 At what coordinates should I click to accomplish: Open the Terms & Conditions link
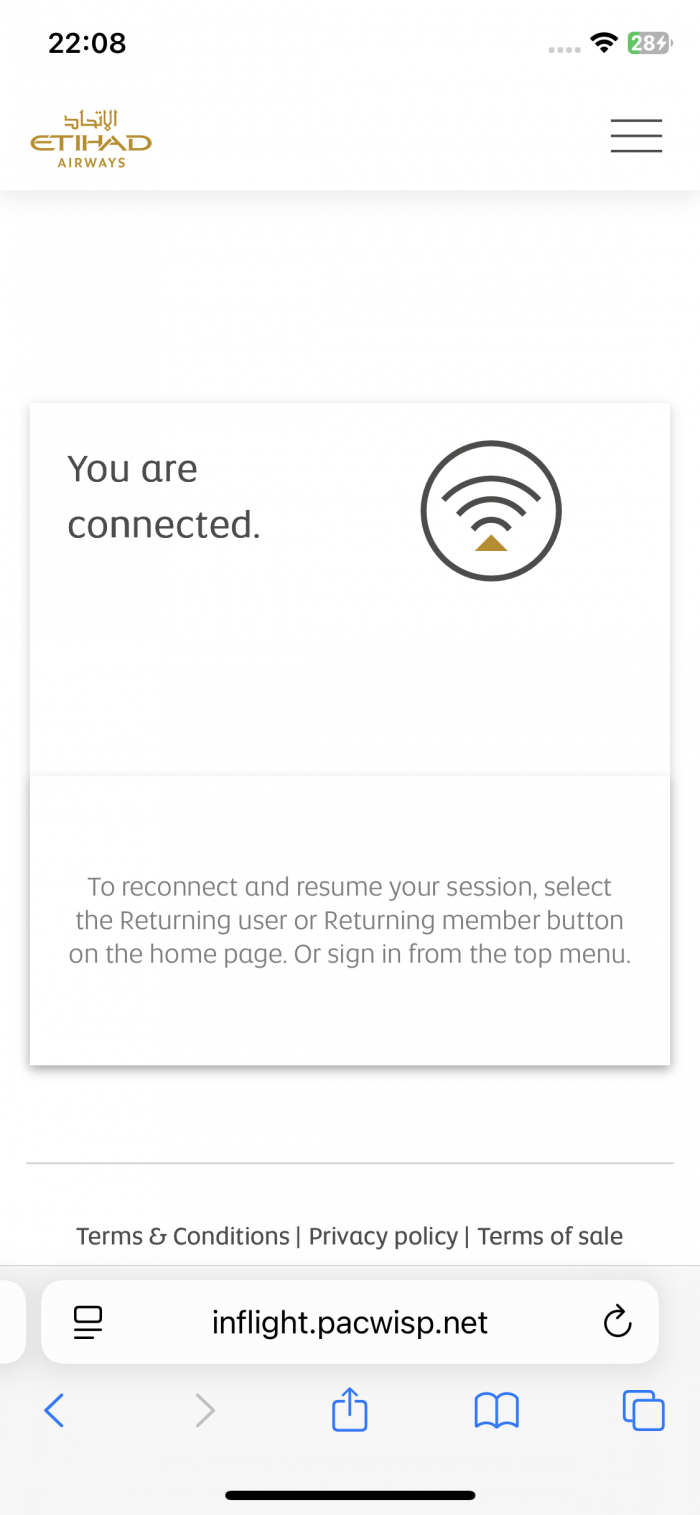tap(183, 1236)
